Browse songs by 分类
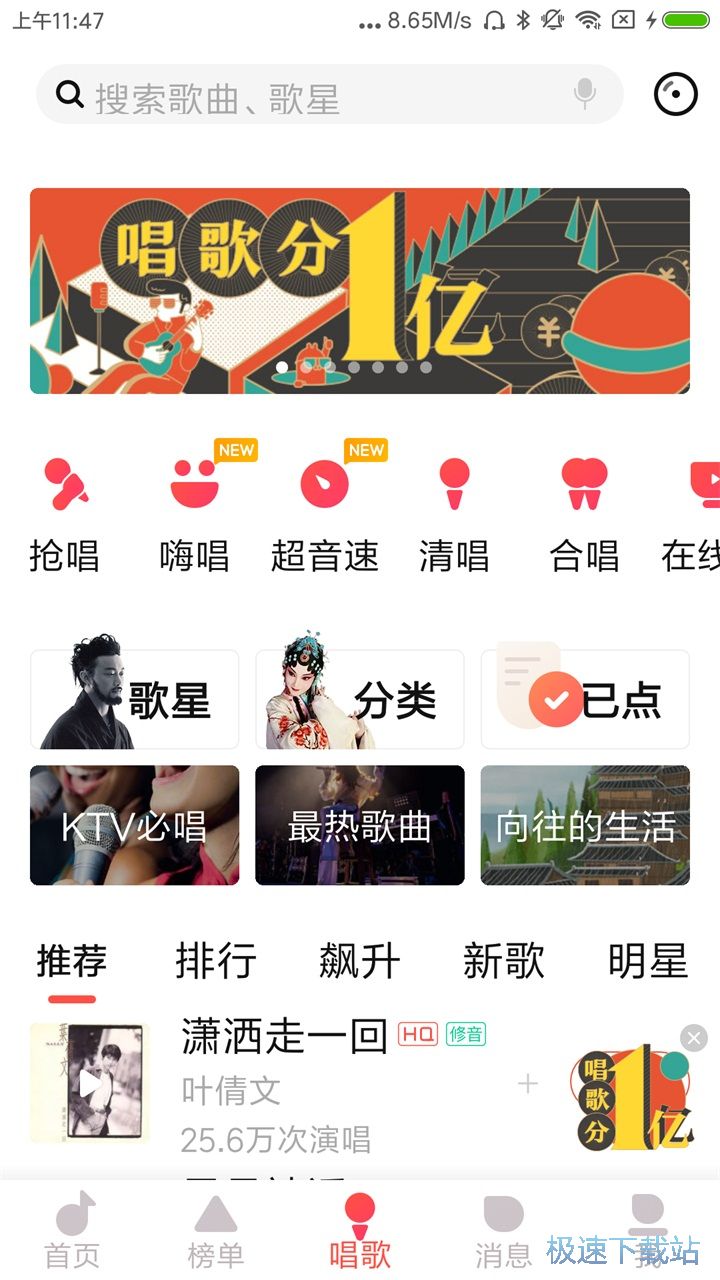 coord(360,700)
